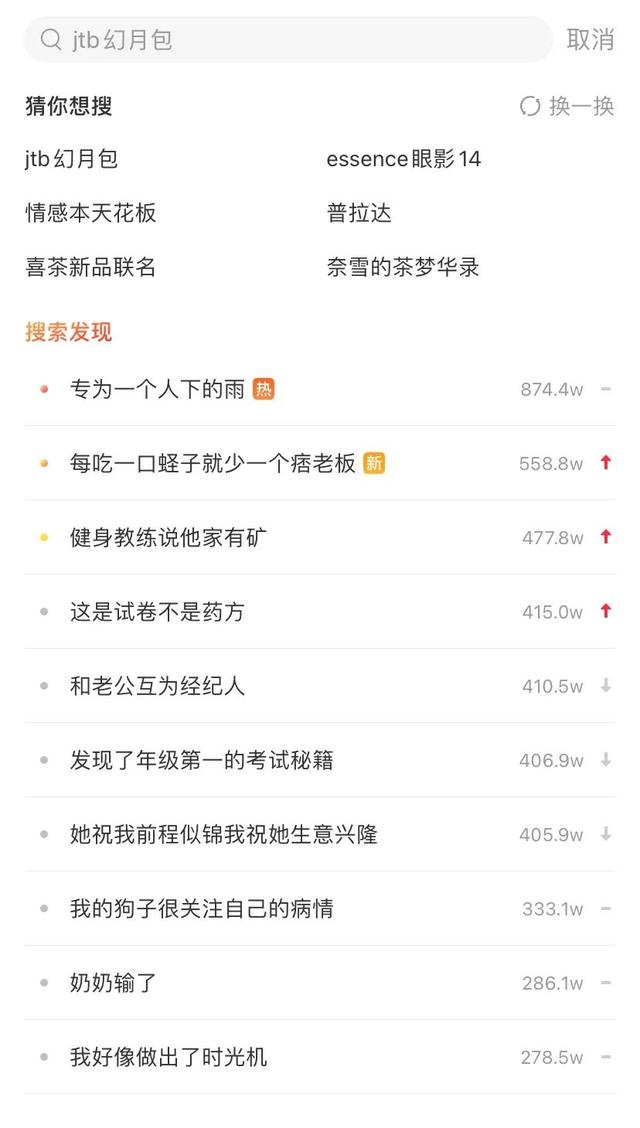Open trending topic 奶奶输了
Viewport: 640px width, 1128px height.
[x=320, y=983]
